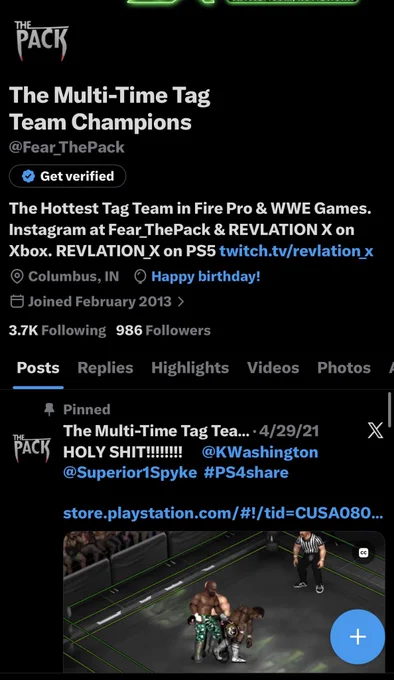Tap the X icon on the pinned post
394x680 pixels.
tap(375, 431)
